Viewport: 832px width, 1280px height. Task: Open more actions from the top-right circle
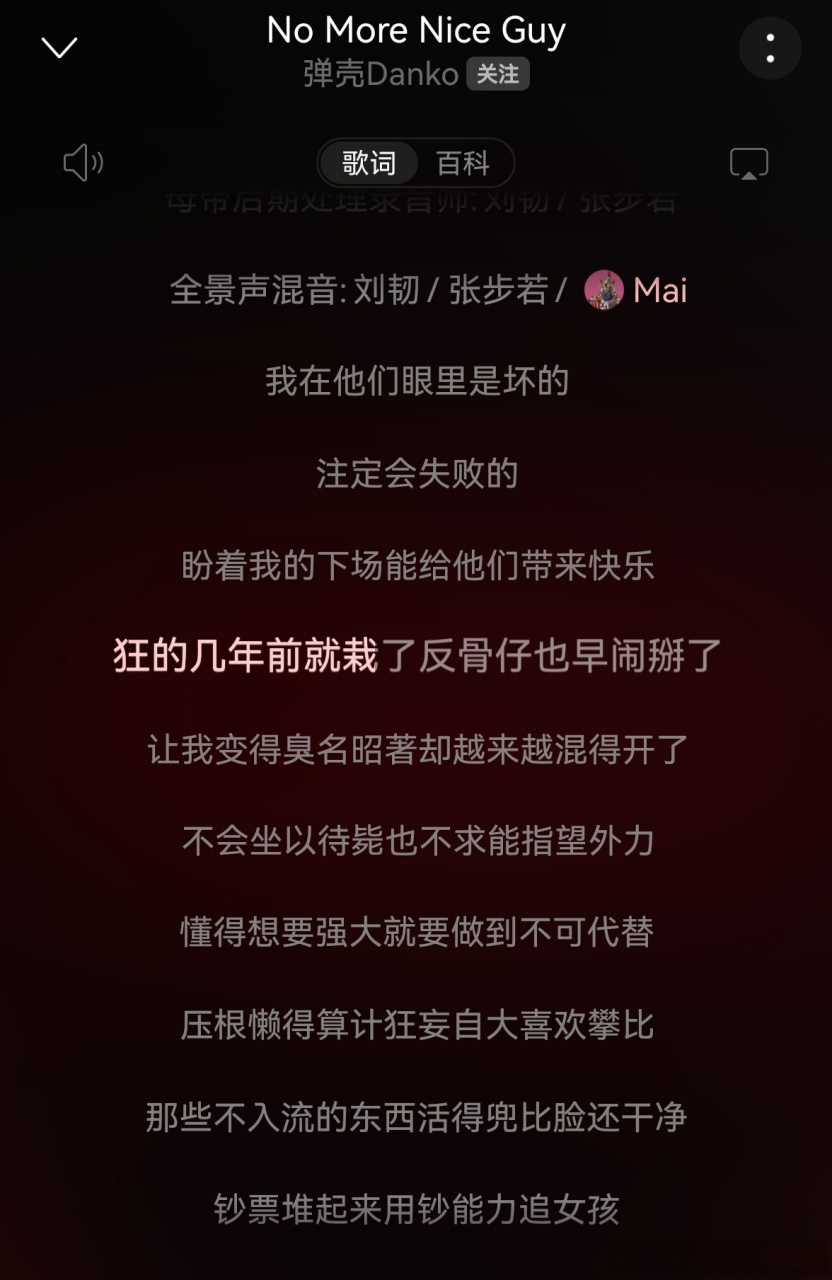(769, 48)
